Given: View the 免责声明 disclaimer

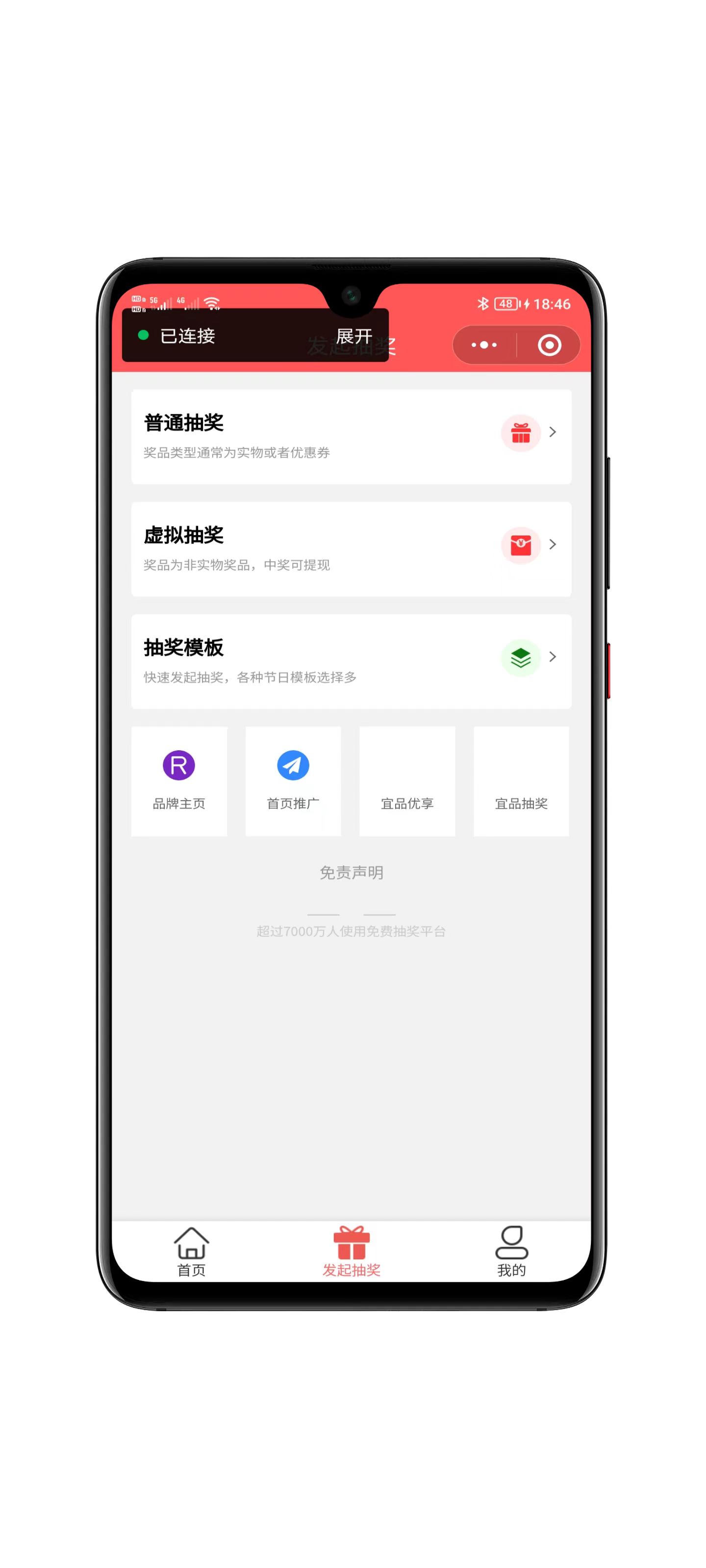Looking at the screenshot, I should coord(352,872).
